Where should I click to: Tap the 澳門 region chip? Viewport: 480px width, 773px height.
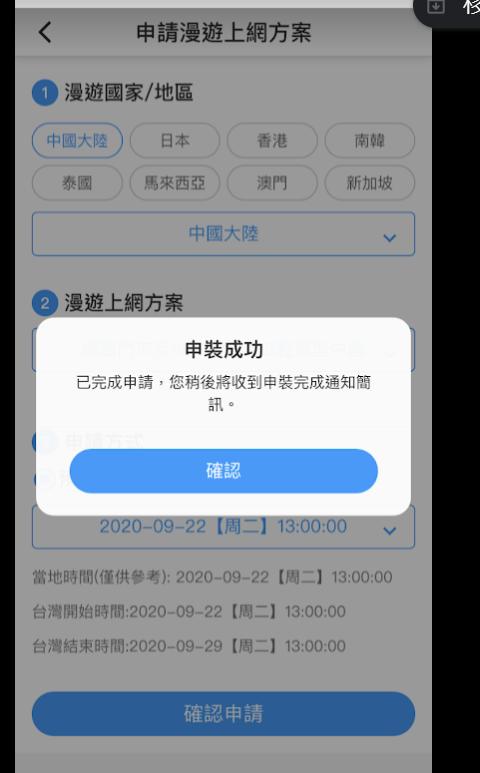272,183
